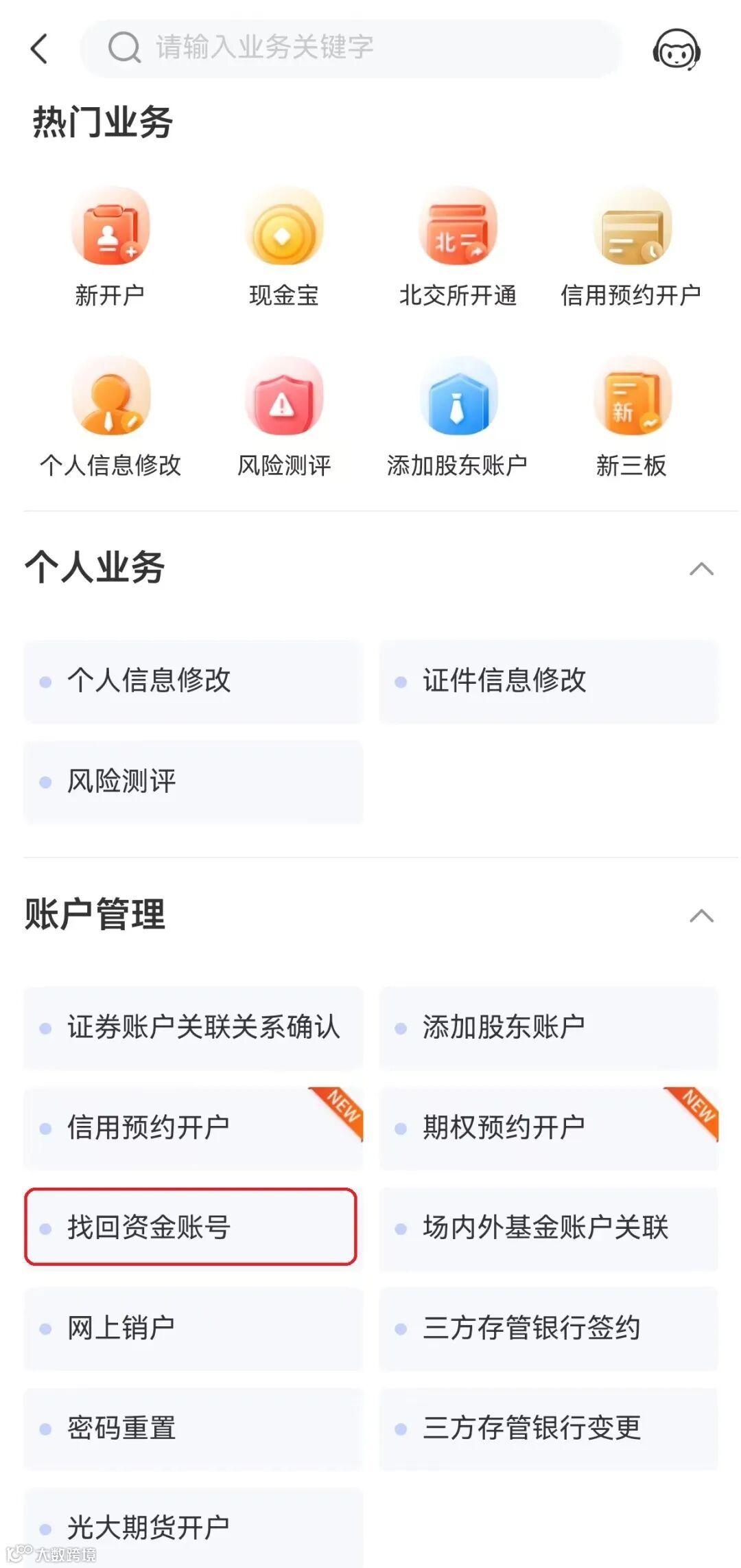Collapse the 个人业务 section
Viewport: 741px width, 1568px height.
click(x=701, y=569)
